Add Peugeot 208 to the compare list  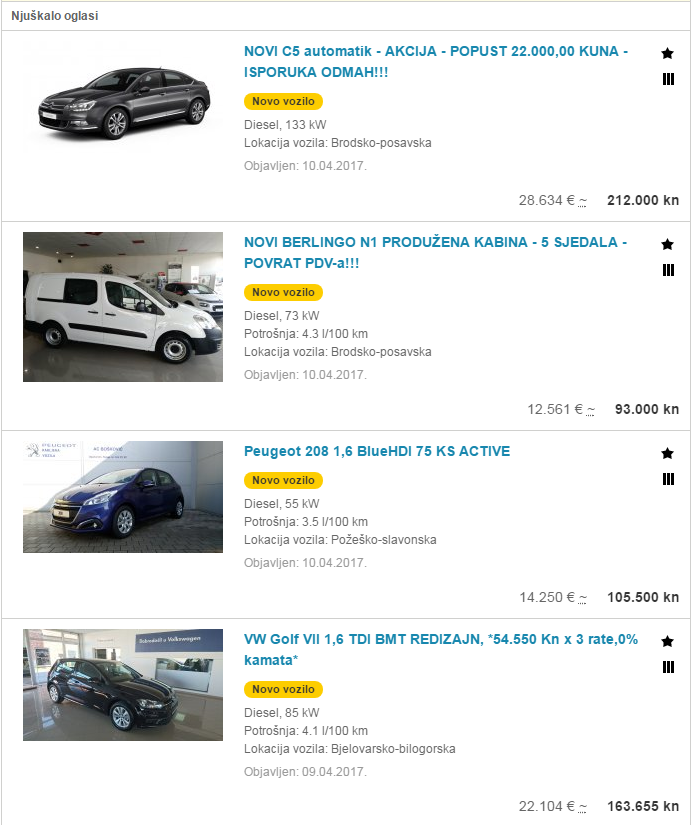click(668, 479)
